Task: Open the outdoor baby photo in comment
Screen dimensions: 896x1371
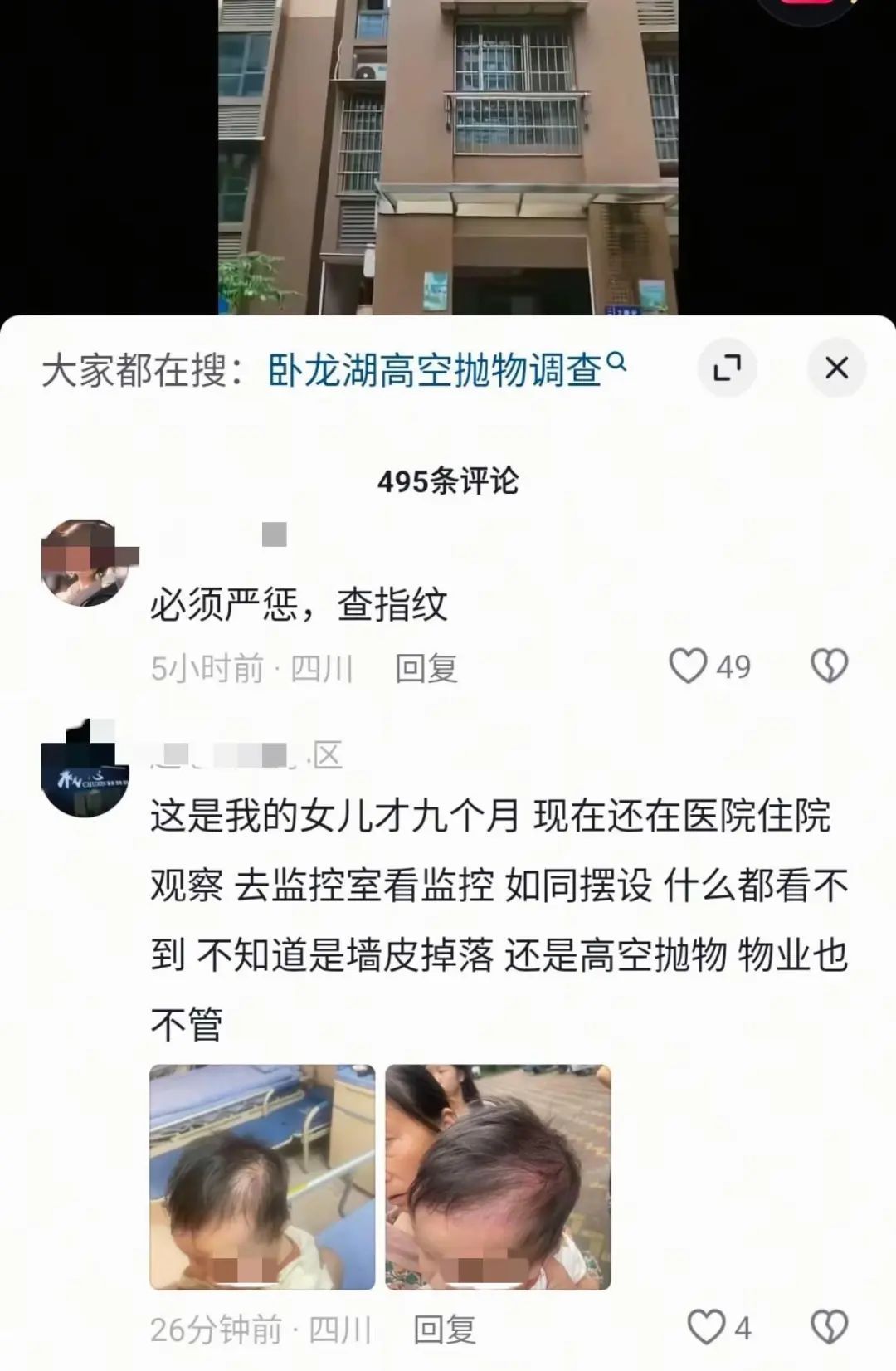Action: tap(498, 1177)
